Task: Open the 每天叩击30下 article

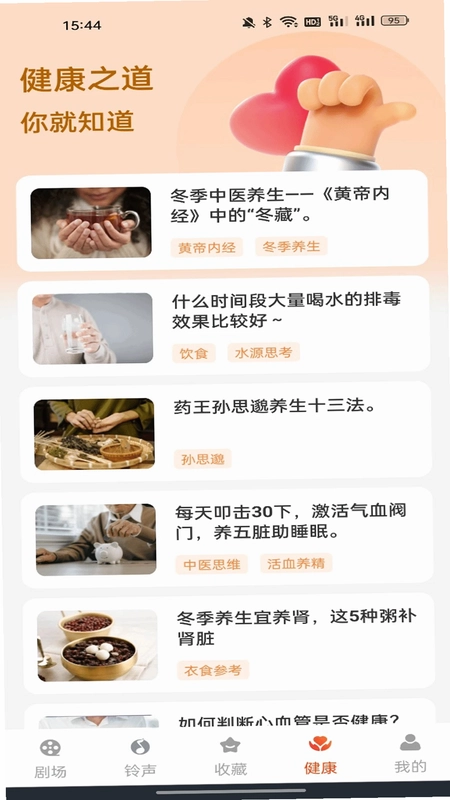Action: (x=228, y=538)
